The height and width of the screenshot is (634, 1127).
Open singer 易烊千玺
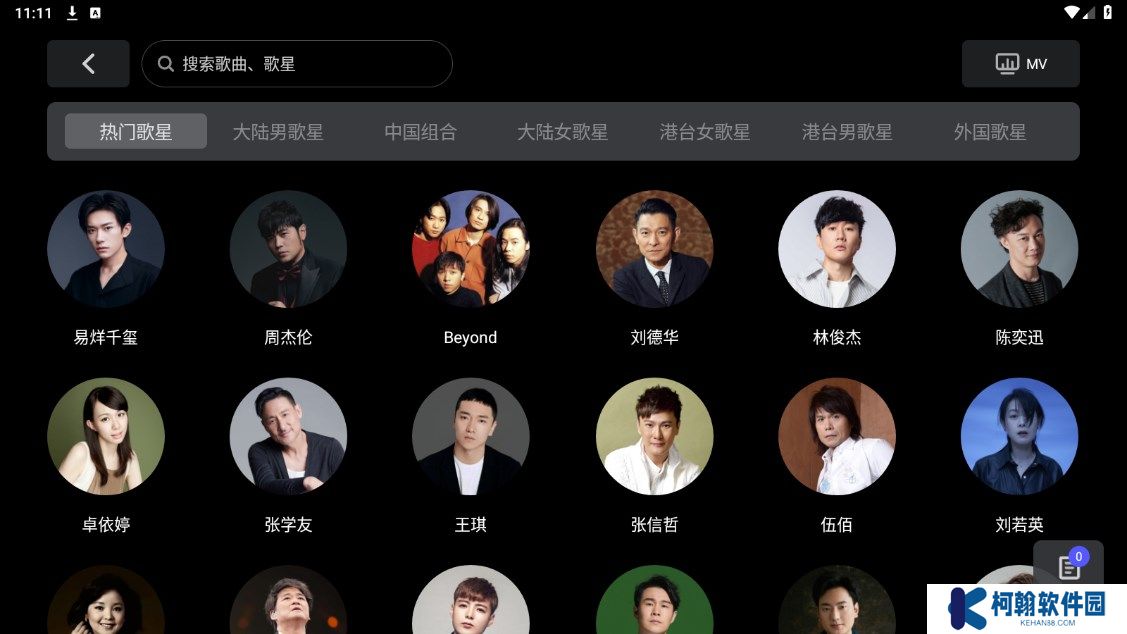[106, 250]
